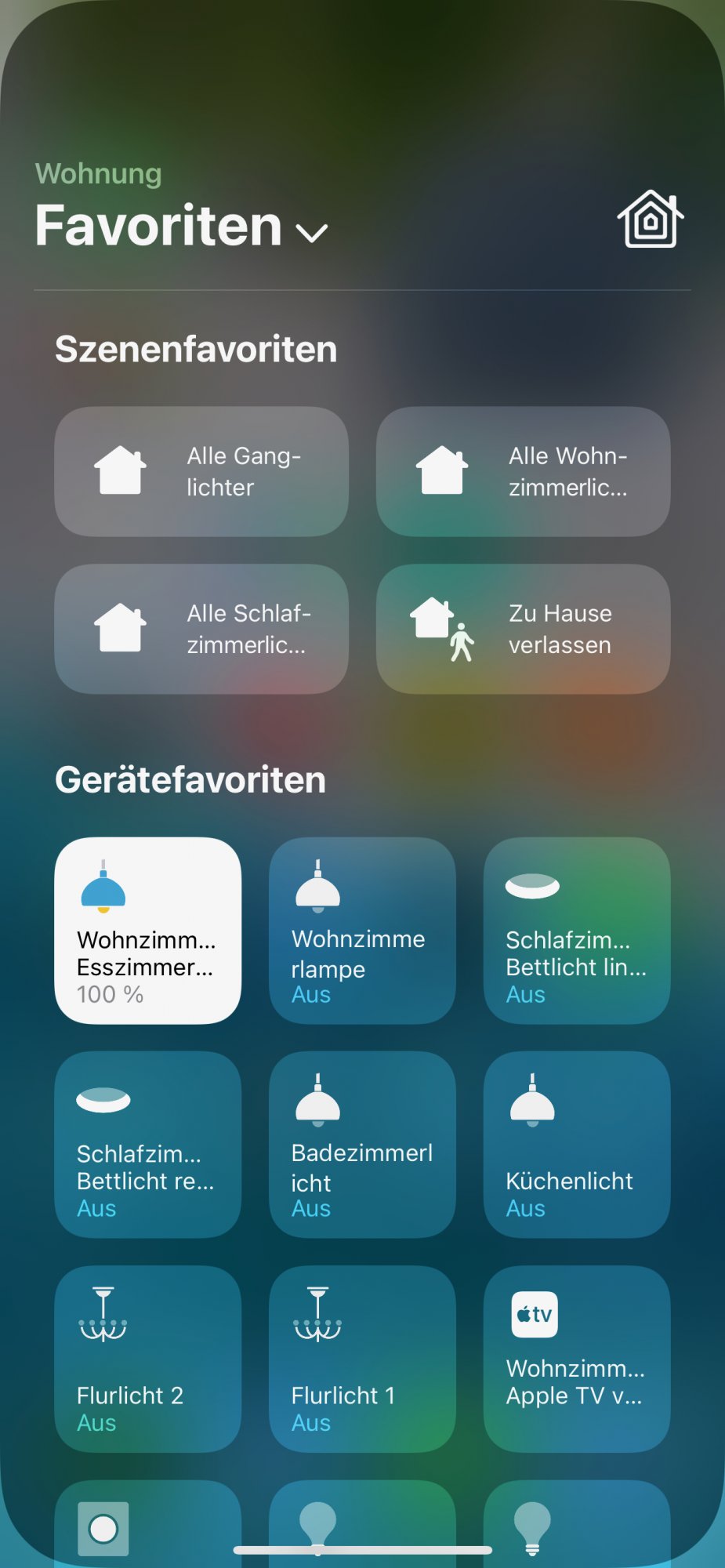This screenshot has width=725, height=1568.
Task: Toggle Flurlicht 1
Action: tap(362, 1359)
